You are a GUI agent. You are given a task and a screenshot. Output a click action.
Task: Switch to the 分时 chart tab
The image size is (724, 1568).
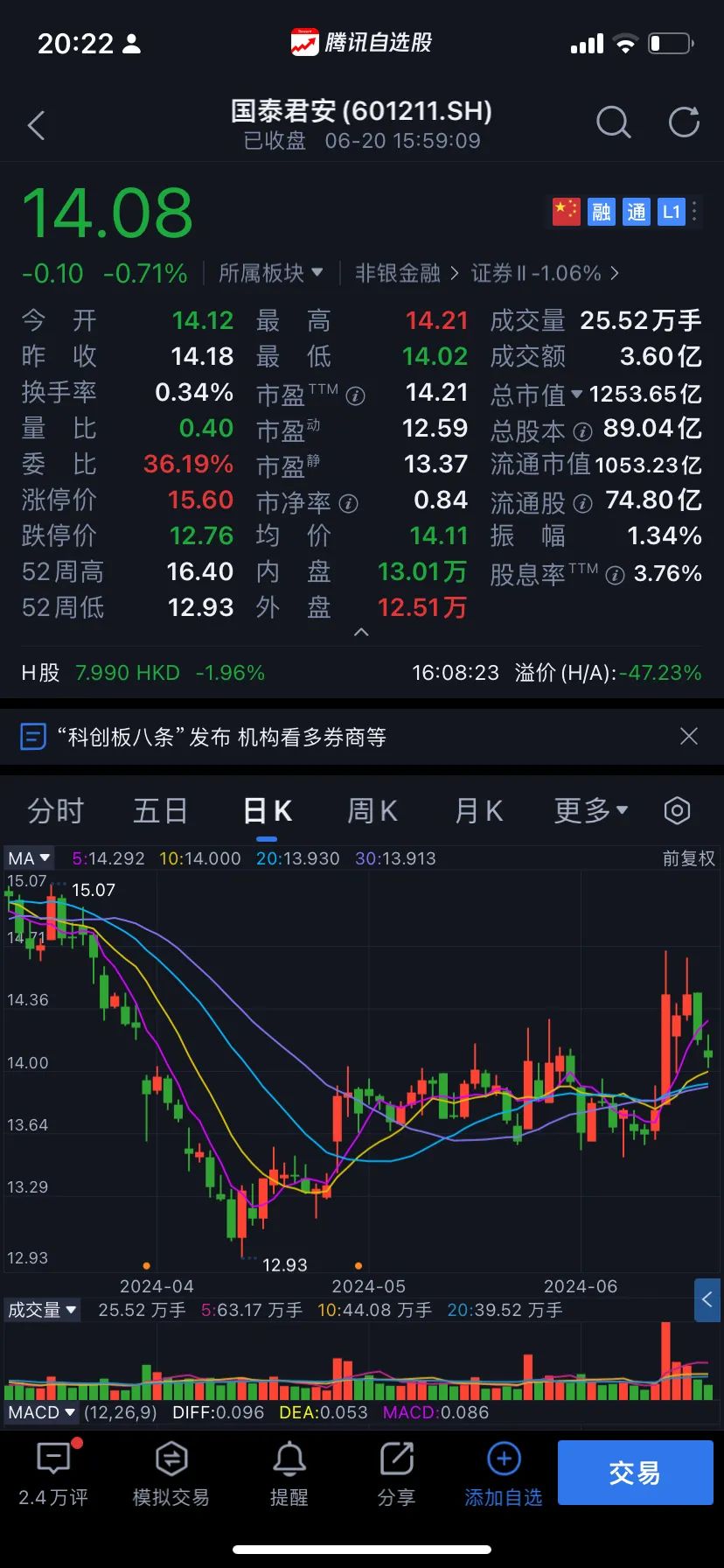(x=55, y=811)
